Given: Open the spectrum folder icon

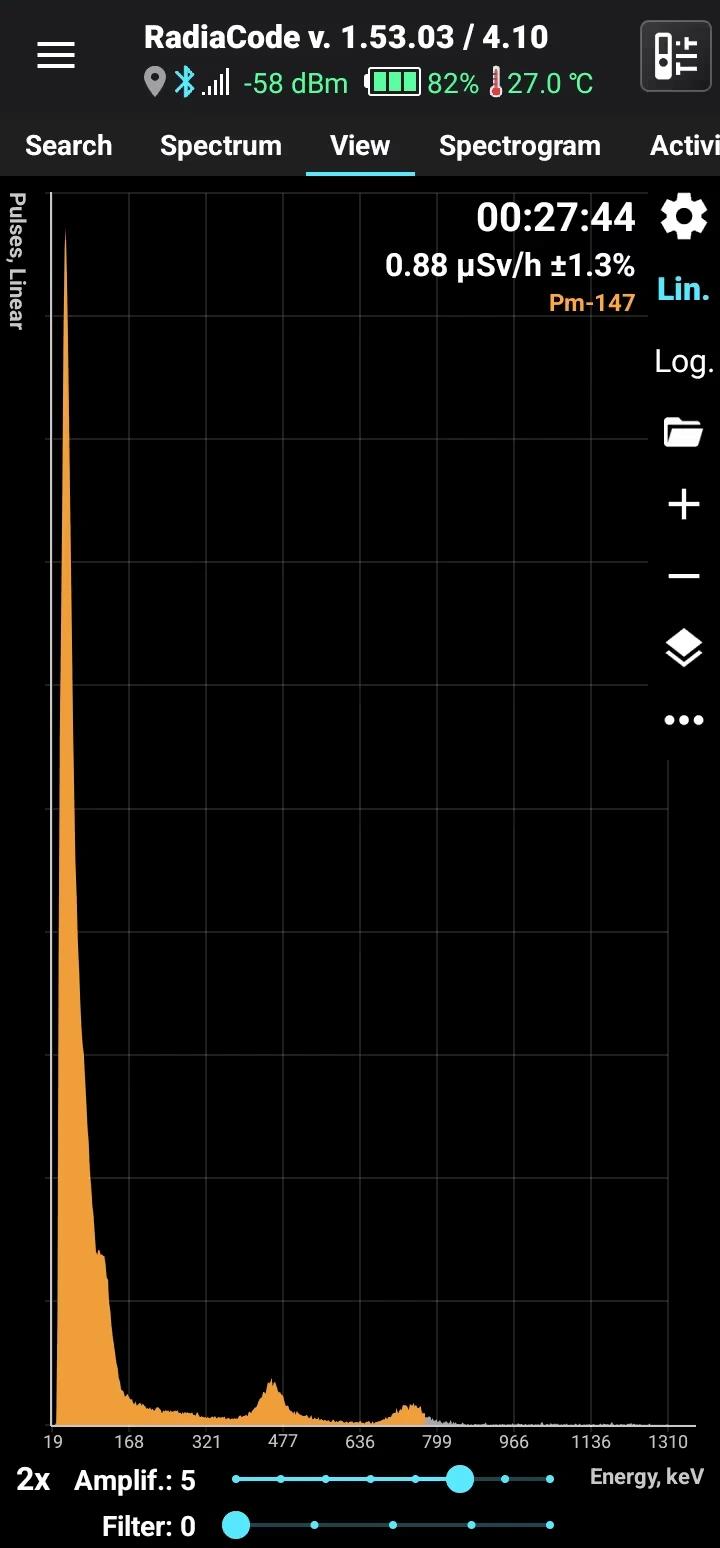Looking at the screenshot, I should tap(684, 433).
